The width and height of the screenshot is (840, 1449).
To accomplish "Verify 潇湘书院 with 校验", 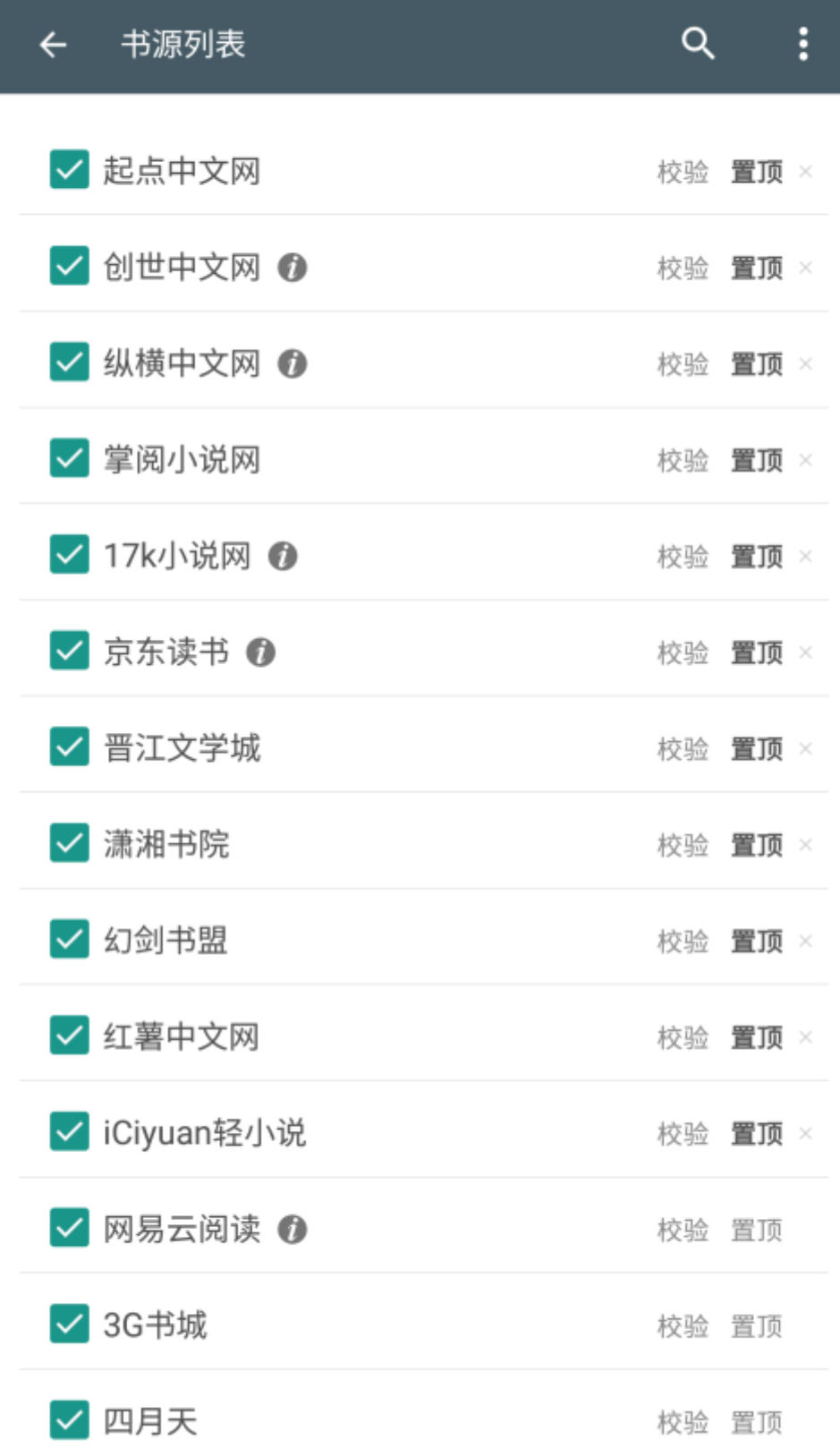I will coord(683,844).
